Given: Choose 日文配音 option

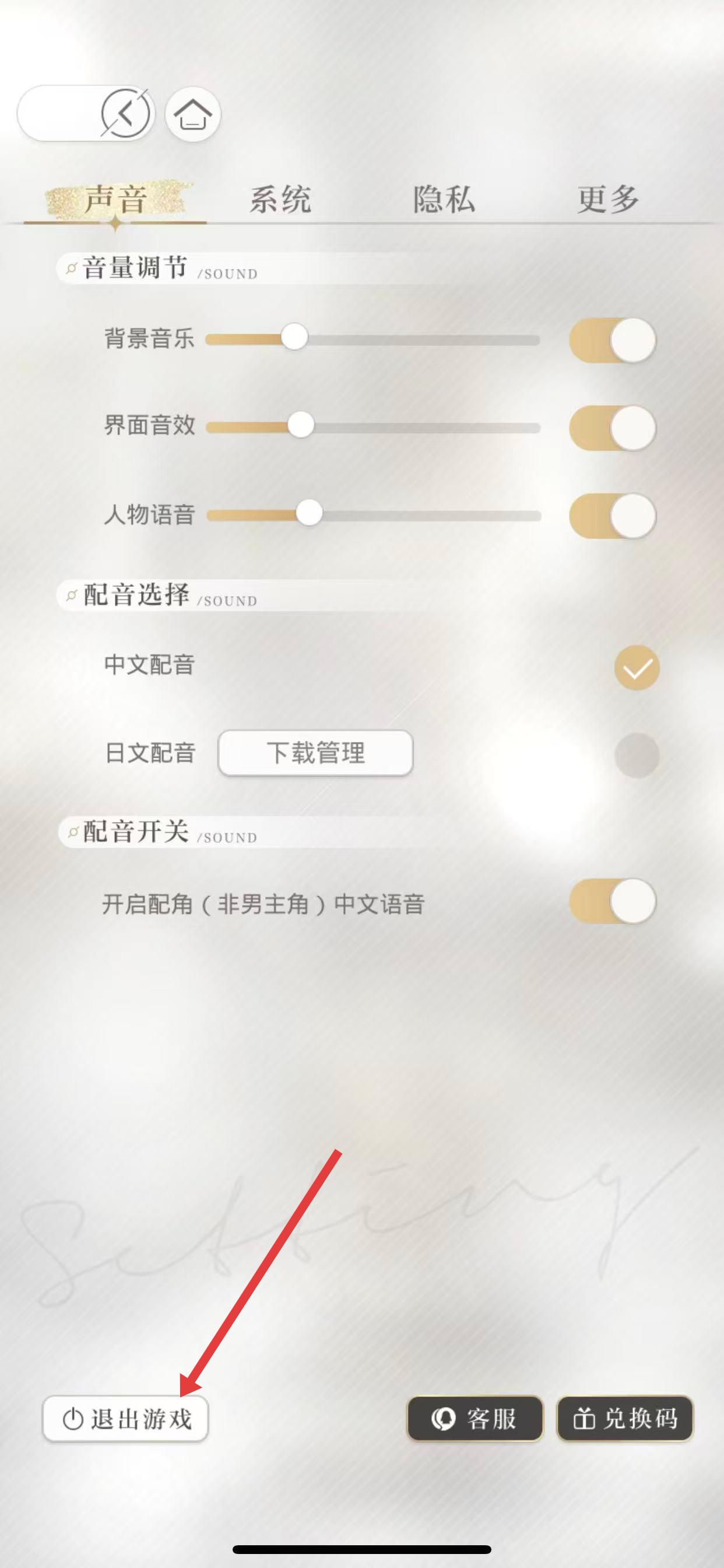Looking at the screenshot, I should [x=637, y=755].
